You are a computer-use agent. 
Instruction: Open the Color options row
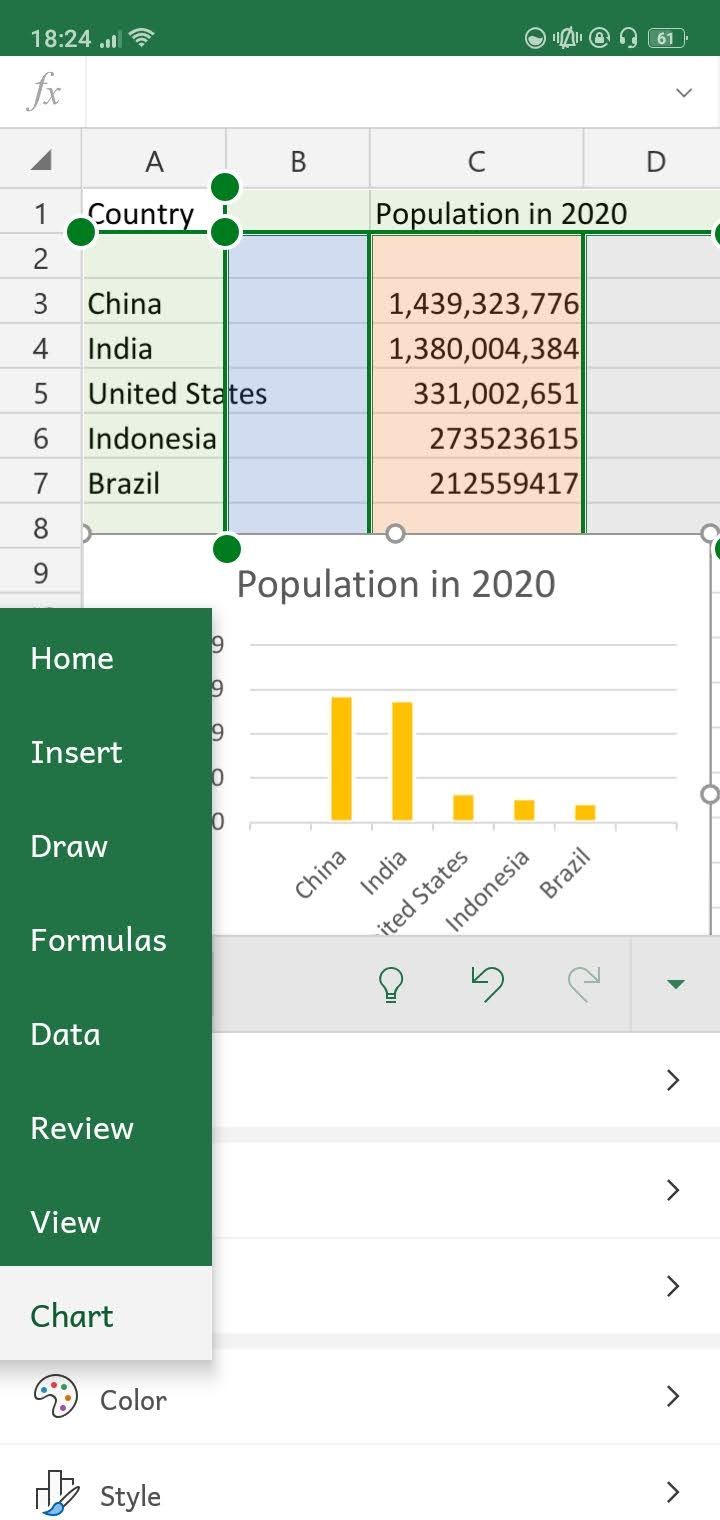point(360,1398)
